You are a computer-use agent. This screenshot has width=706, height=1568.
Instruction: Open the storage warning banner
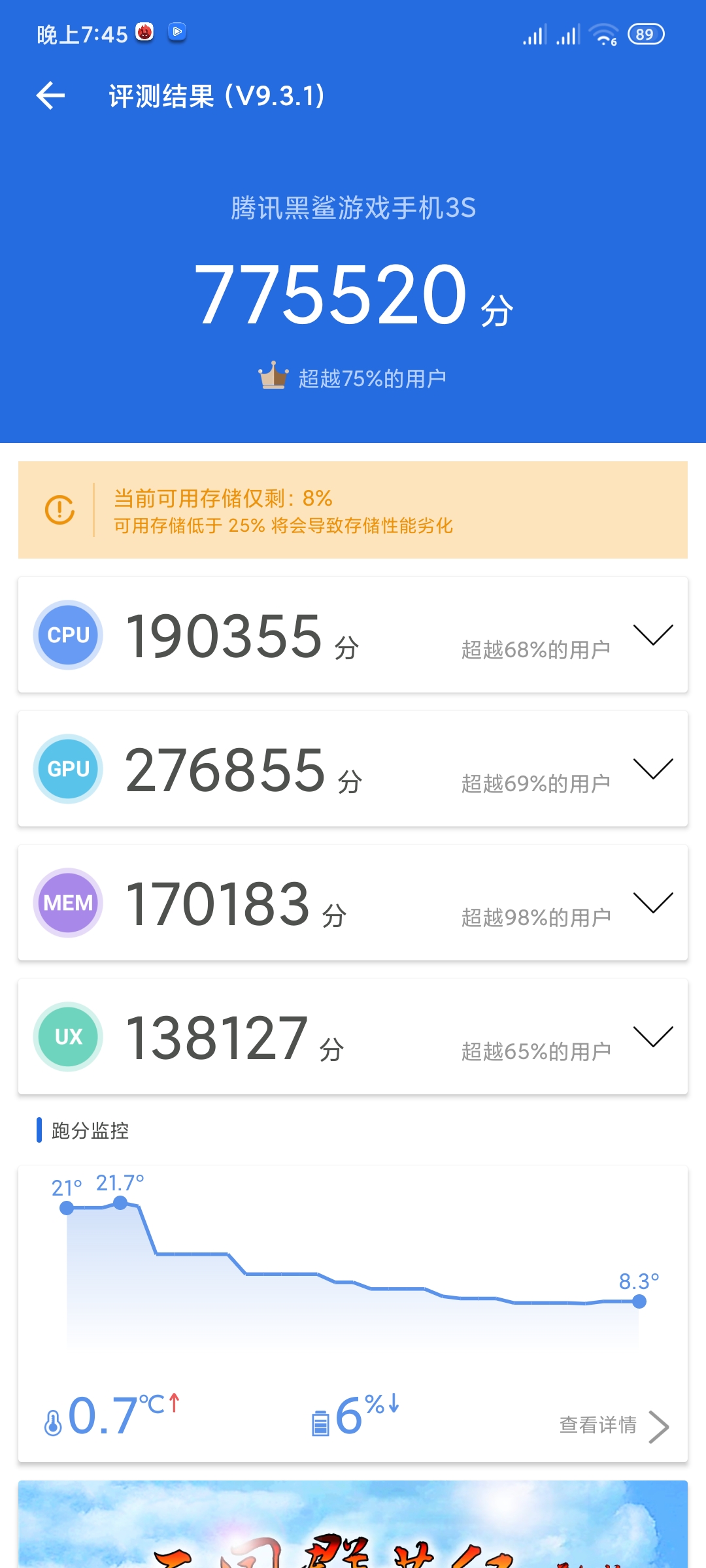353,510
